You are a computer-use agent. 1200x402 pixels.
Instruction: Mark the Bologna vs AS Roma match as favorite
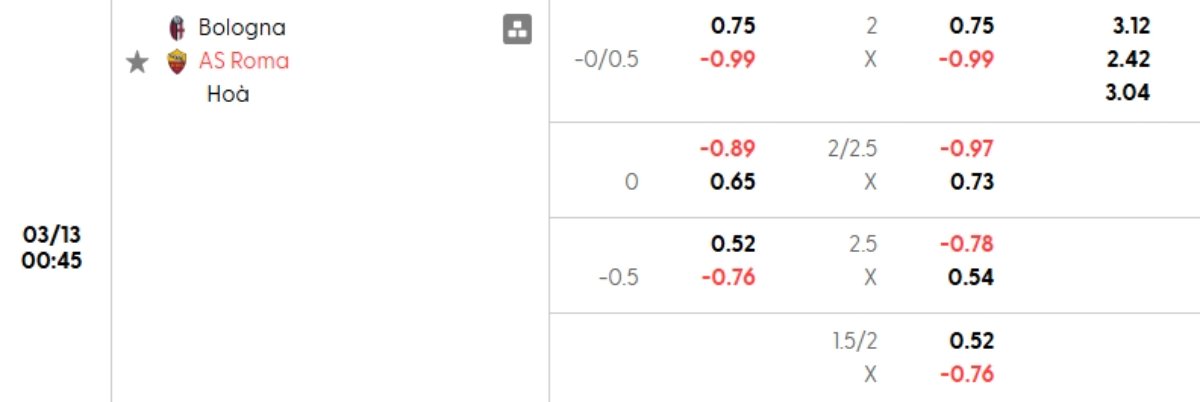click(137, 62)
